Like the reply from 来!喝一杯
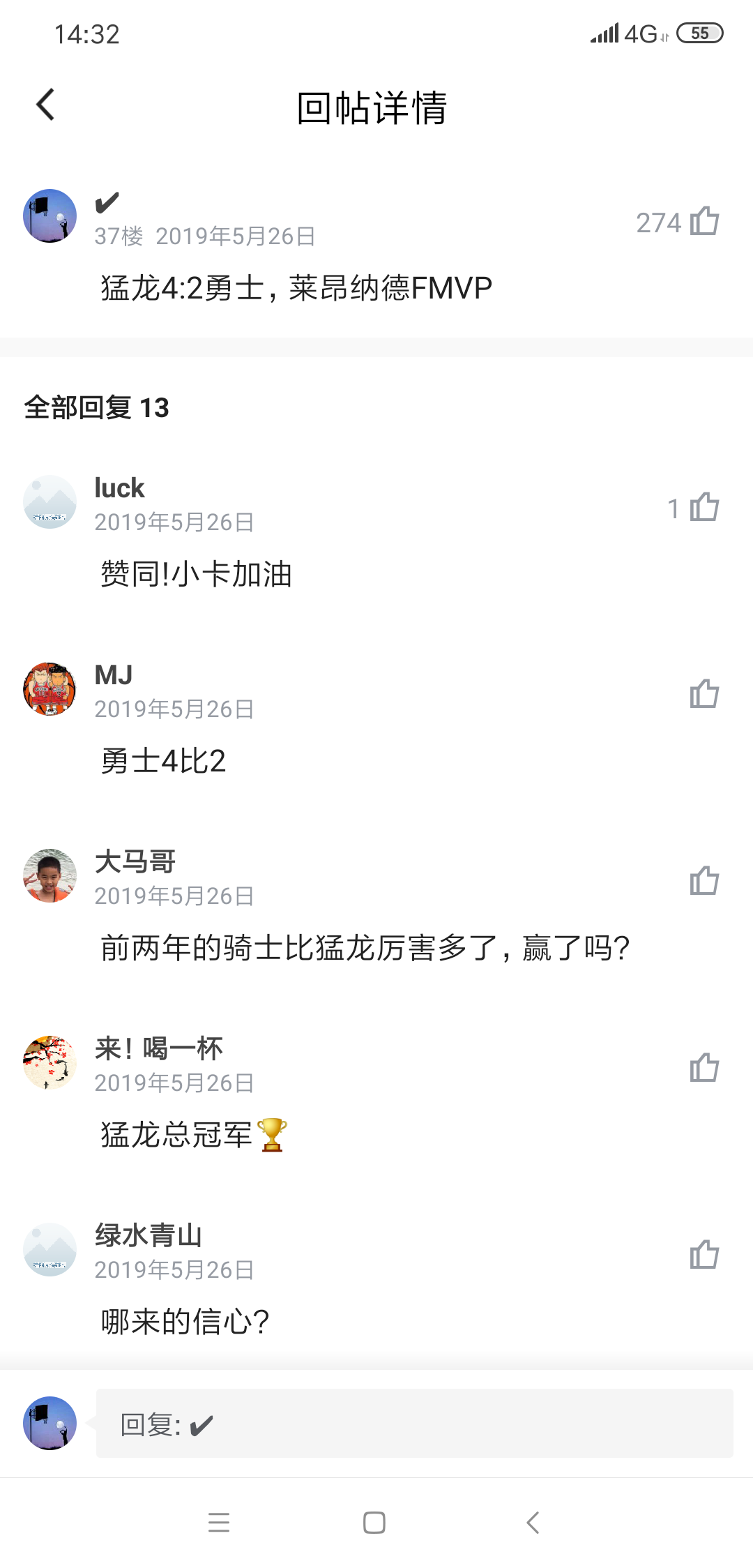 click(x=704, y=1068)
